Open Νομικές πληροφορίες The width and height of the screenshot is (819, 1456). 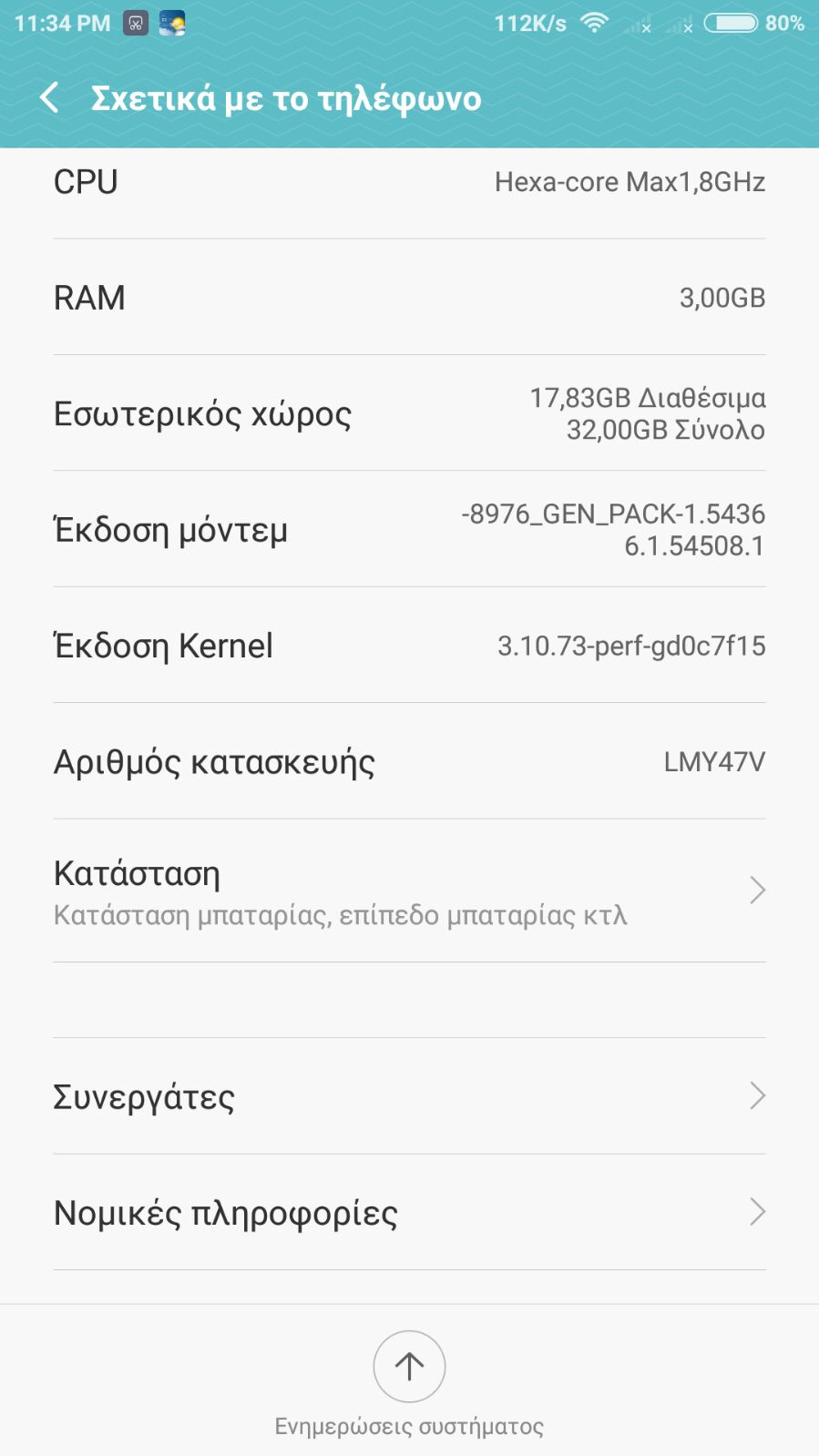(409, 1212)
